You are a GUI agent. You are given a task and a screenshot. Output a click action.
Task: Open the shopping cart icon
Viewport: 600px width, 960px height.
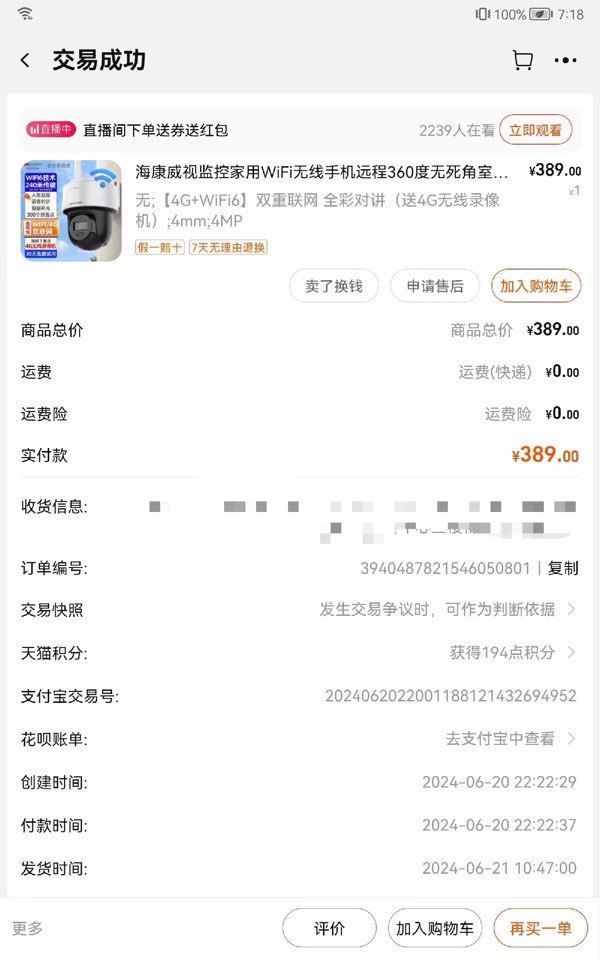click(x=522, y=60)
